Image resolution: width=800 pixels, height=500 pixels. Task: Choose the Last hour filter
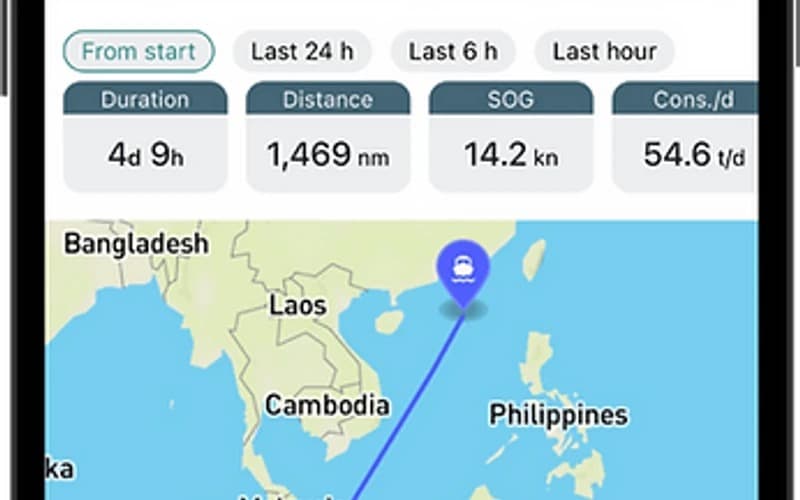604,51
